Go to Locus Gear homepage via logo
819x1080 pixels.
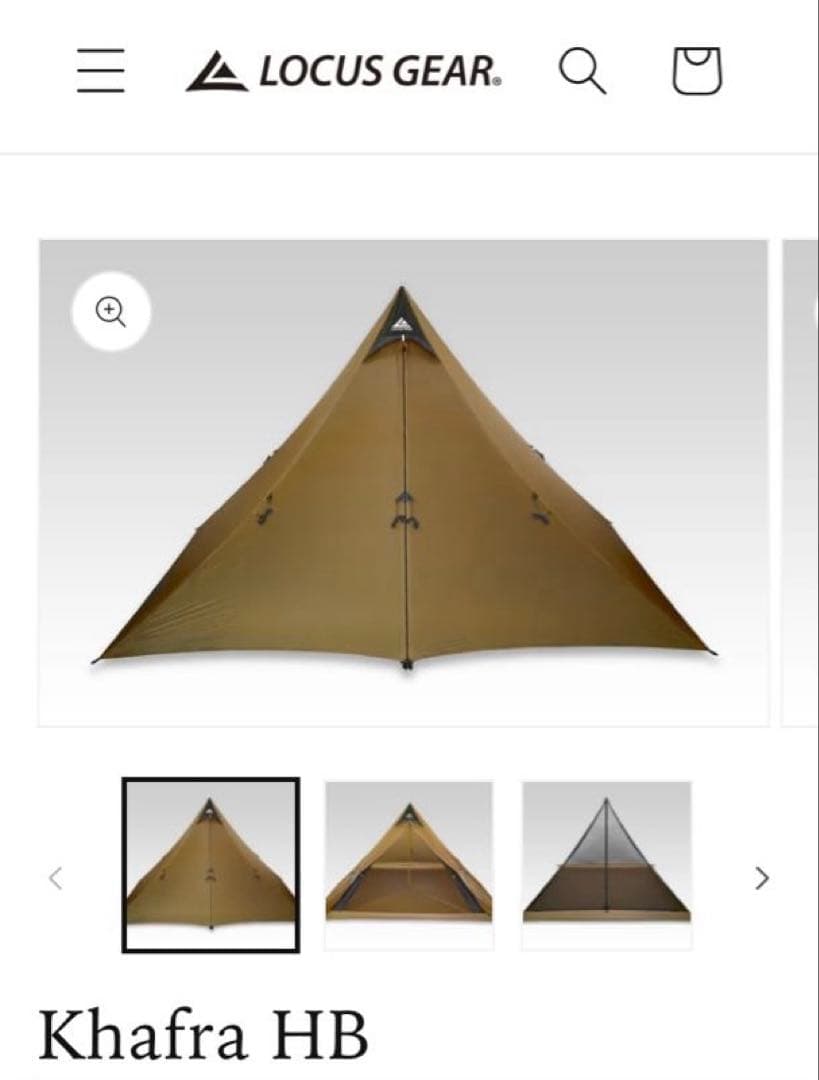[x=344, y=72]
